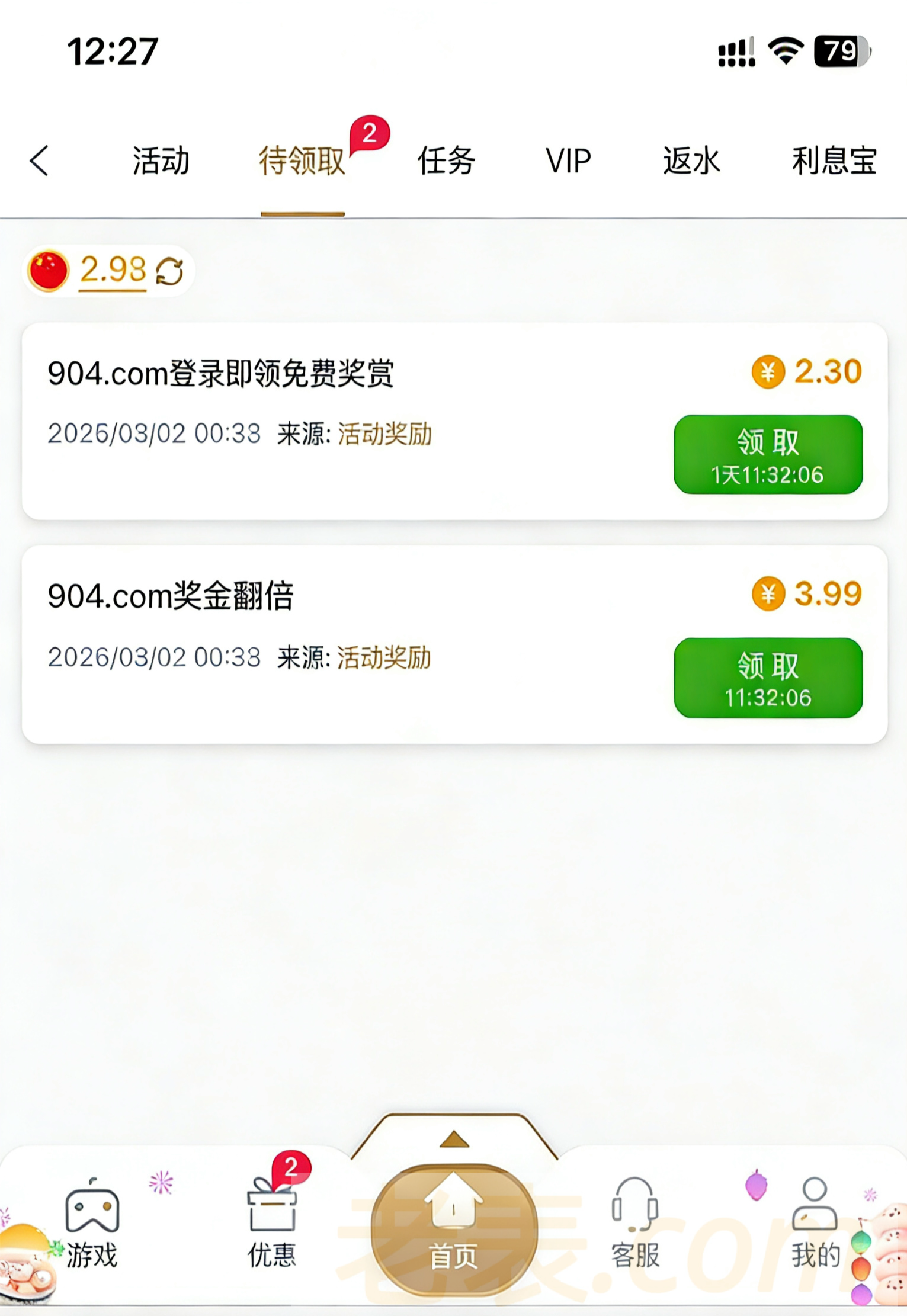Claim the 3.99 奖金翻倍 reward
Viewport: 907px width, 1316px height.
[x=768, y=678]
